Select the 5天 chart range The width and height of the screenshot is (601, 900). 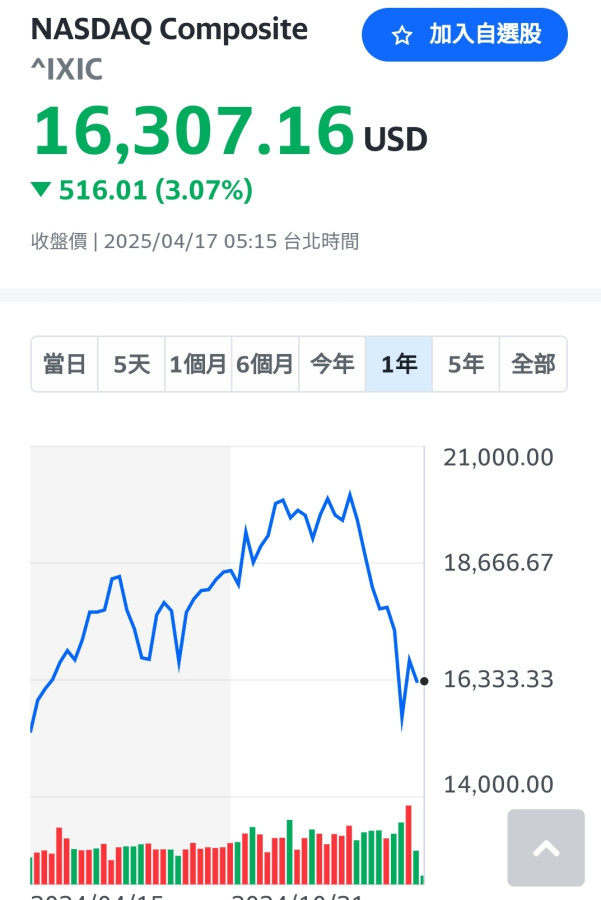[x=131, y=364]
